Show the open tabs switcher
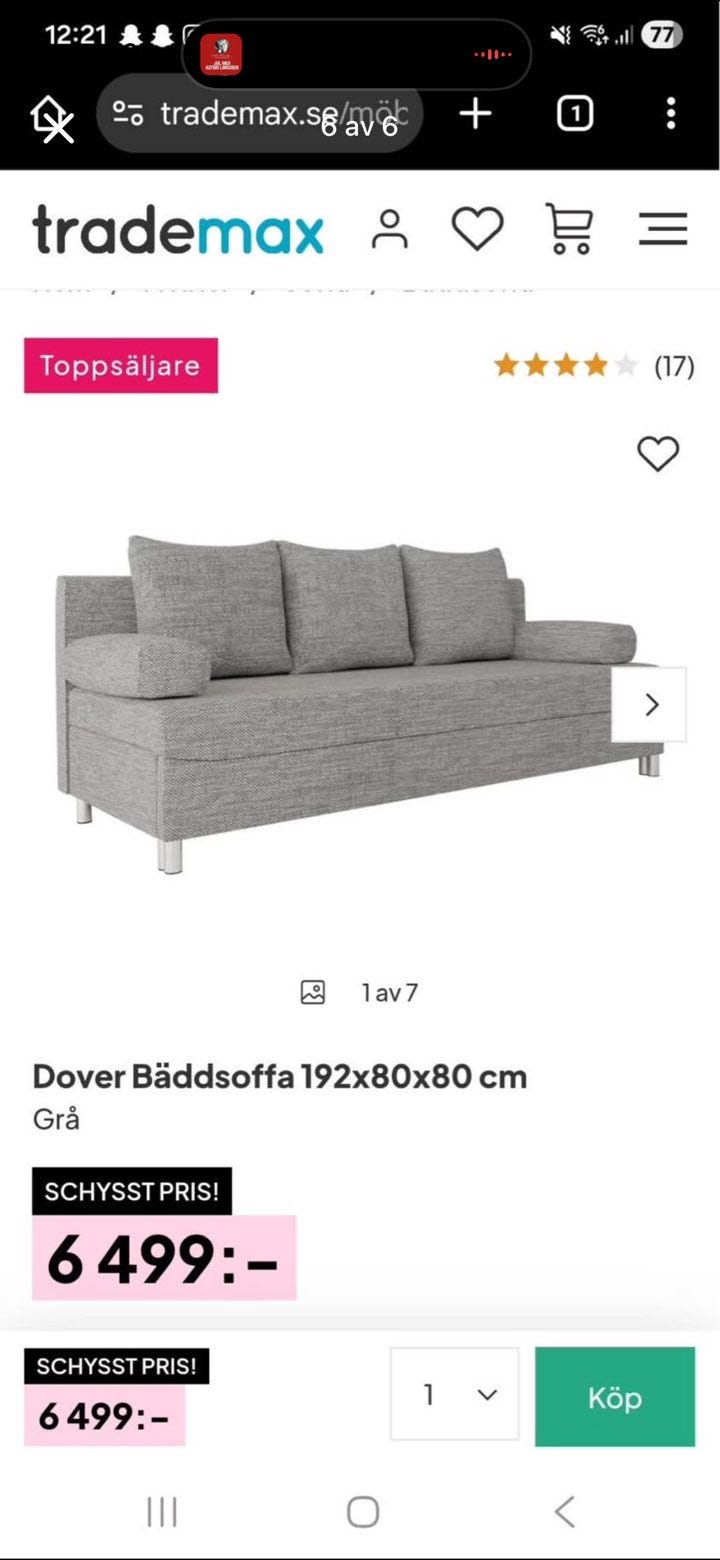 [574, 114]
